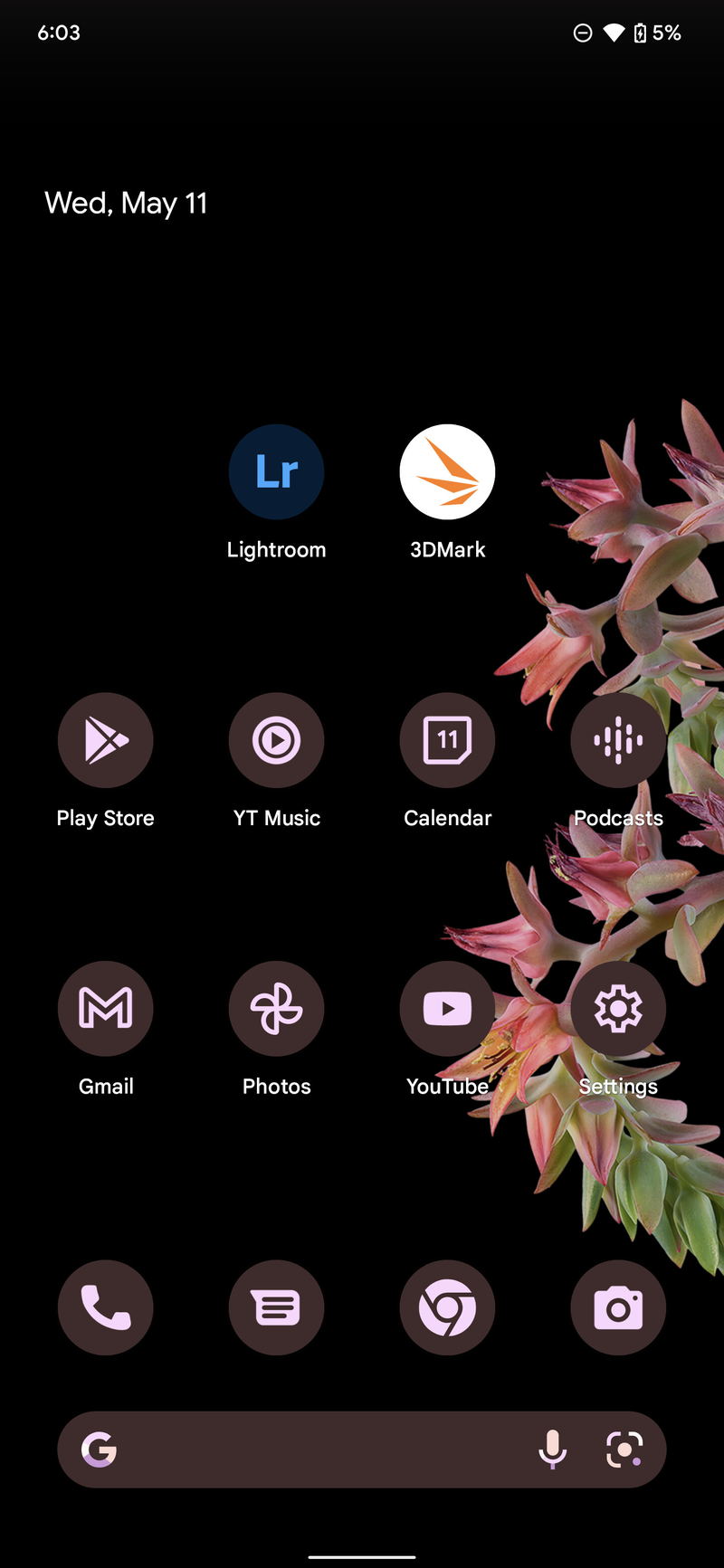Open the Messages app in the dock
The image size is (724, 1568).
pyautogui.click(x=276, y=1307)
